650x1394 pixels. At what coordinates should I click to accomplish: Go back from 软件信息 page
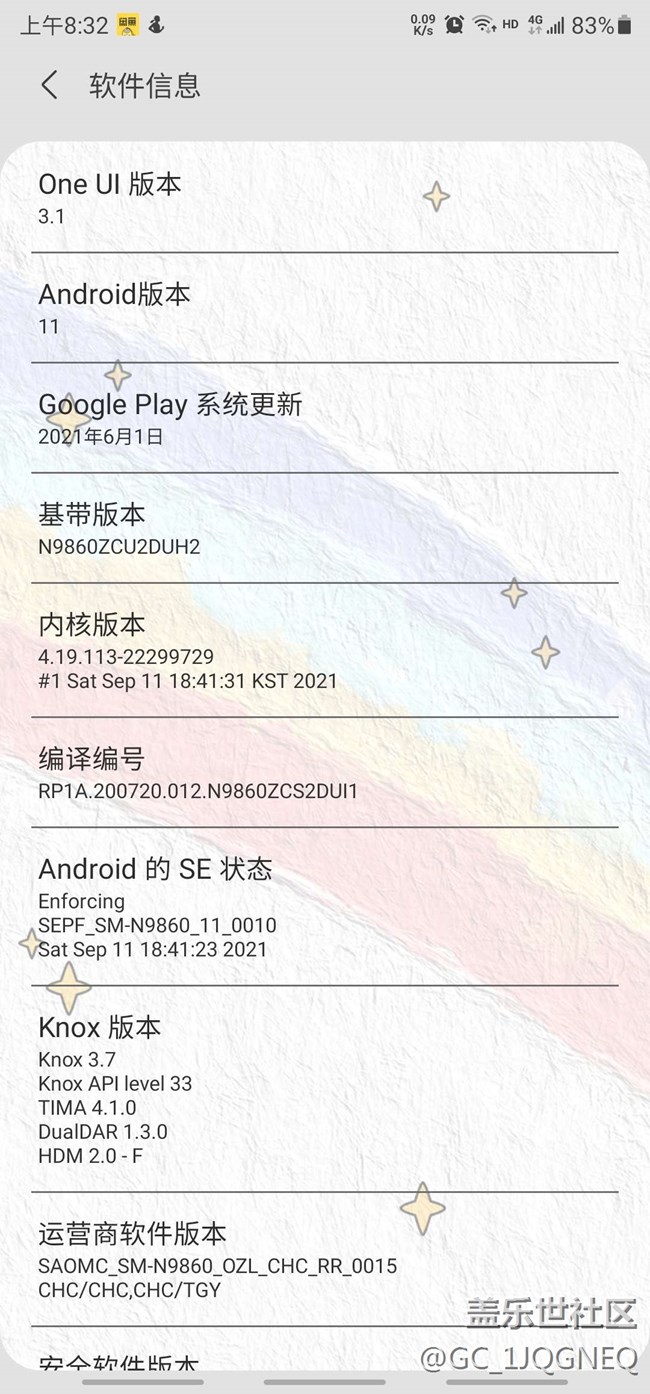pos(49,85)
